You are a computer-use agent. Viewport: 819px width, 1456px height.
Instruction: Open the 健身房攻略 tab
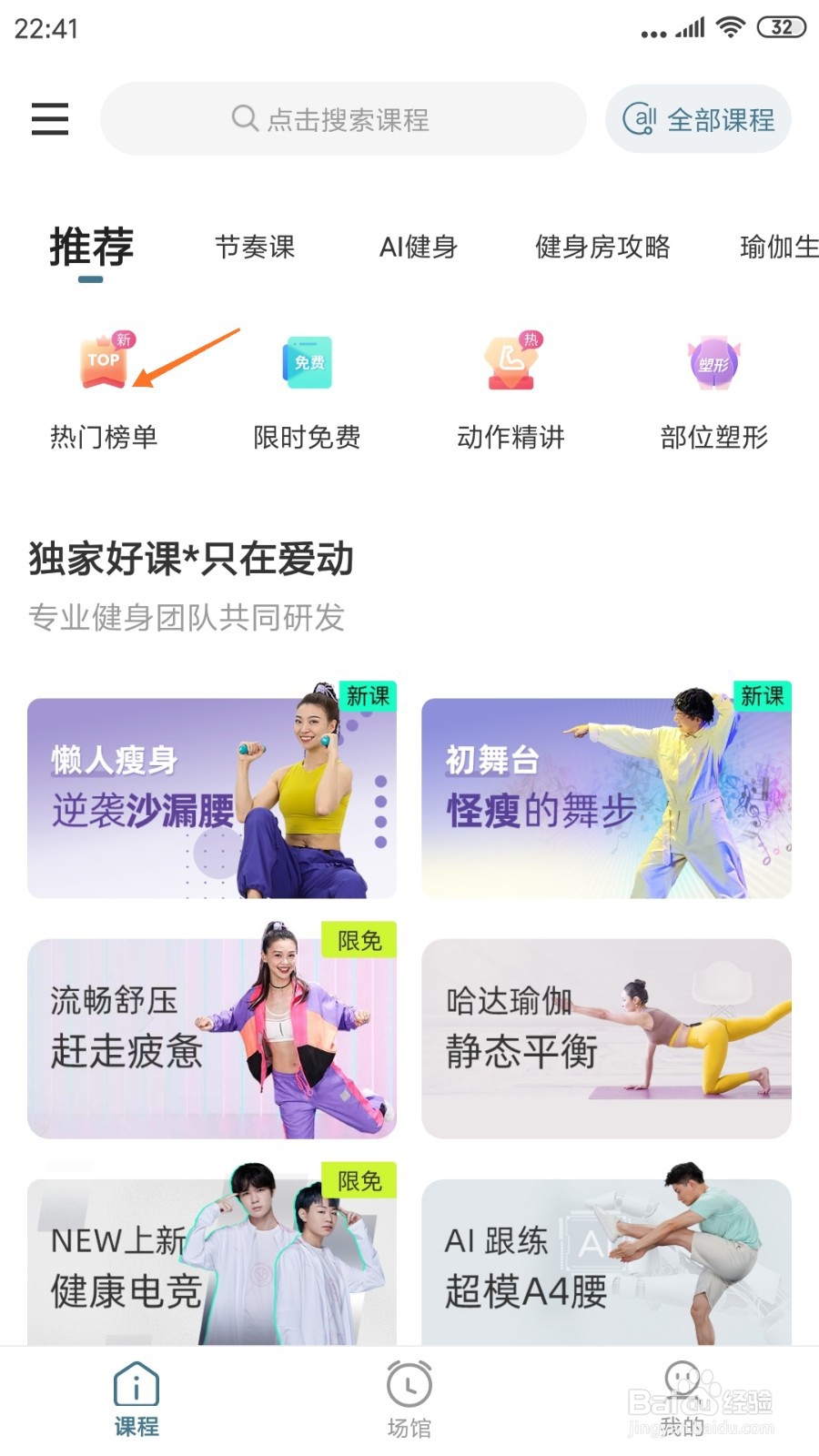click(604, 248)
